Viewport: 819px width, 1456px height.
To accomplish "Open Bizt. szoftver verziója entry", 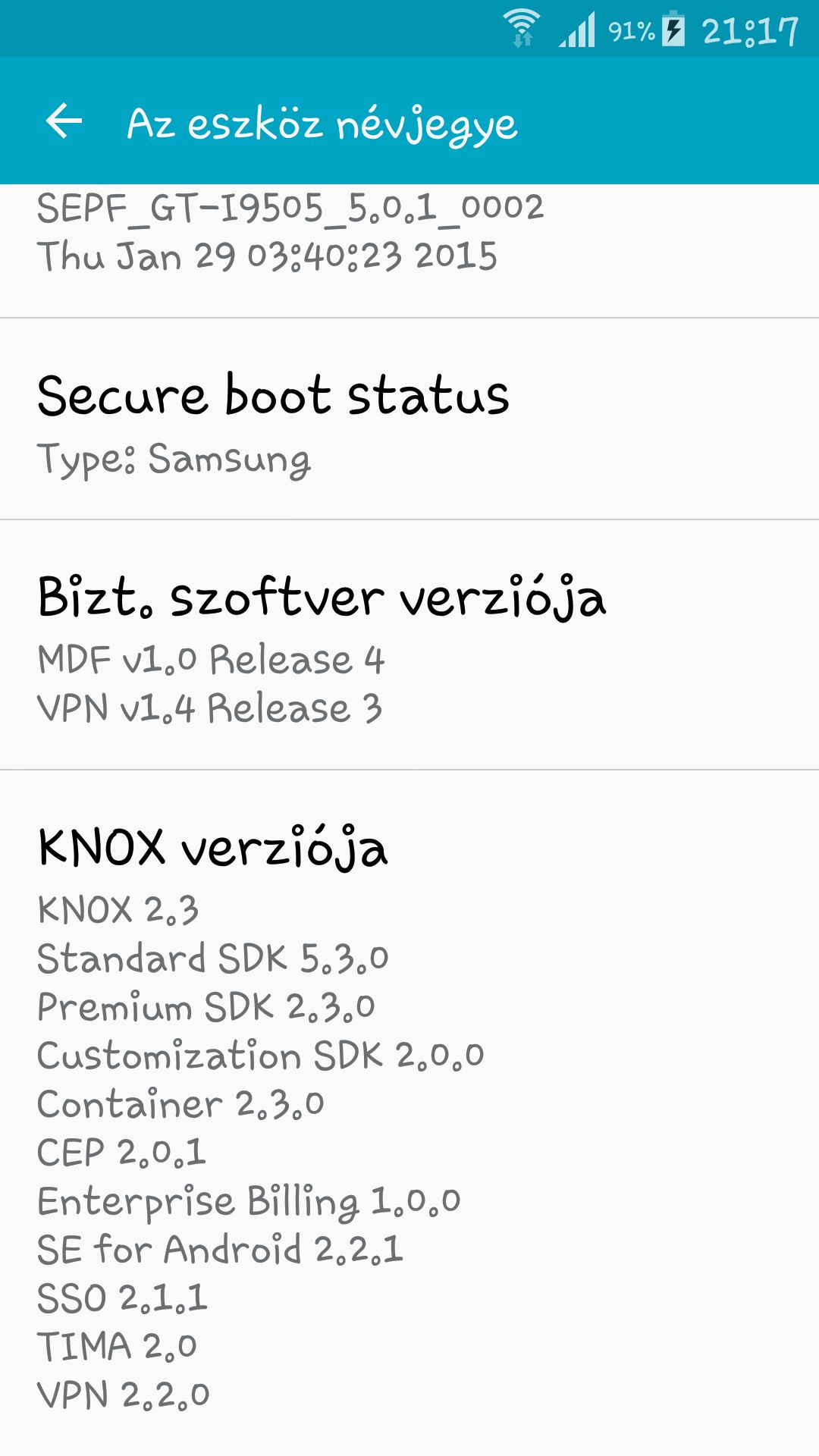I will pyautogui.click(x=409, y=645).
